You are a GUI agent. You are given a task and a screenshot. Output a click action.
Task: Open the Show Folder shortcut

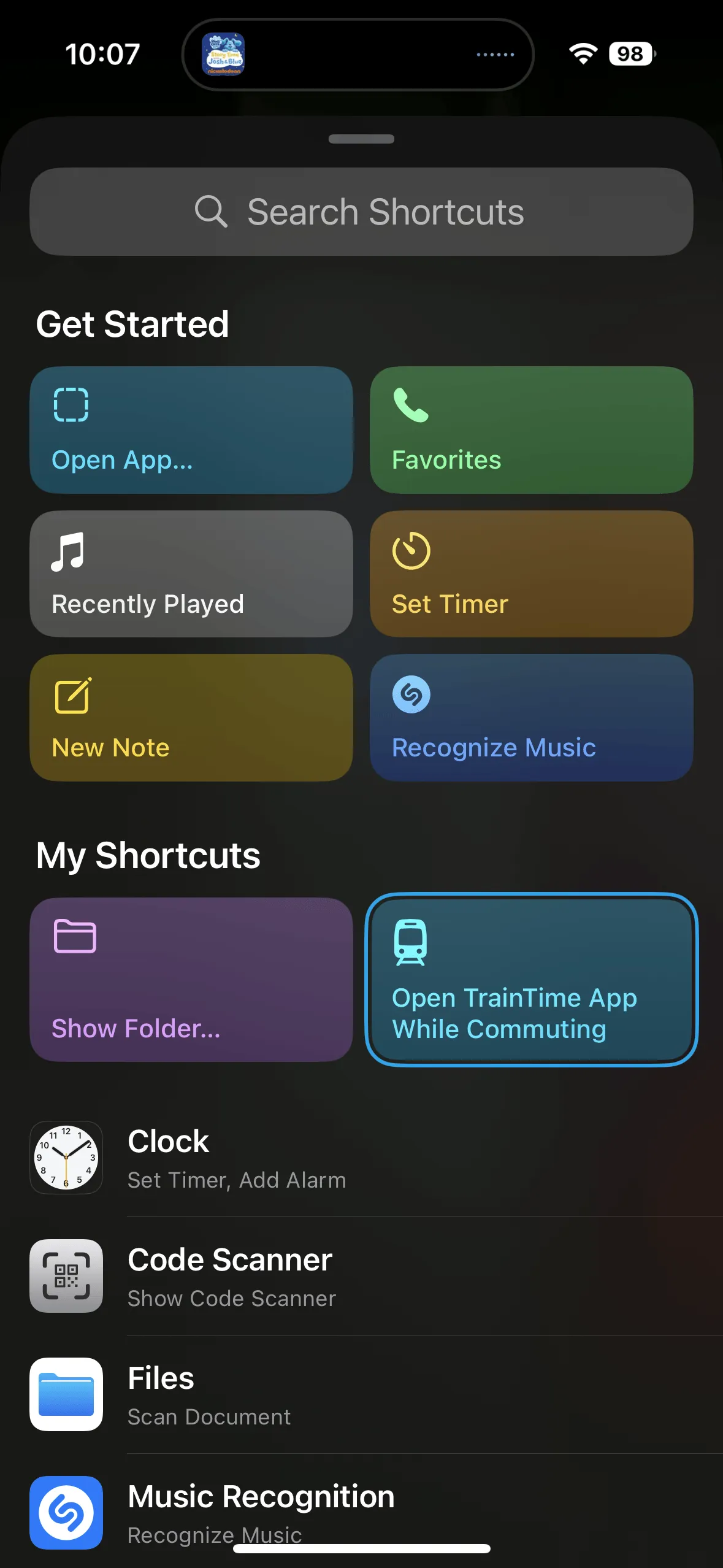point(191,980)
